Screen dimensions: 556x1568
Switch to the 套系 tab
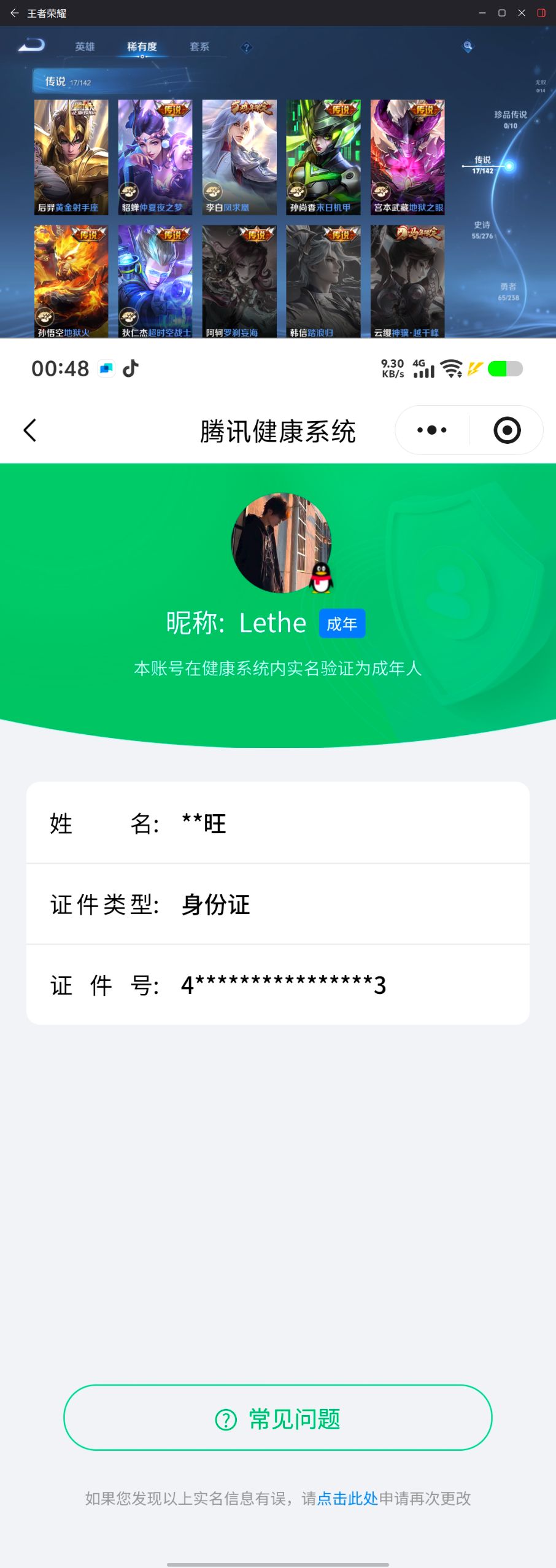click(199, 46)
